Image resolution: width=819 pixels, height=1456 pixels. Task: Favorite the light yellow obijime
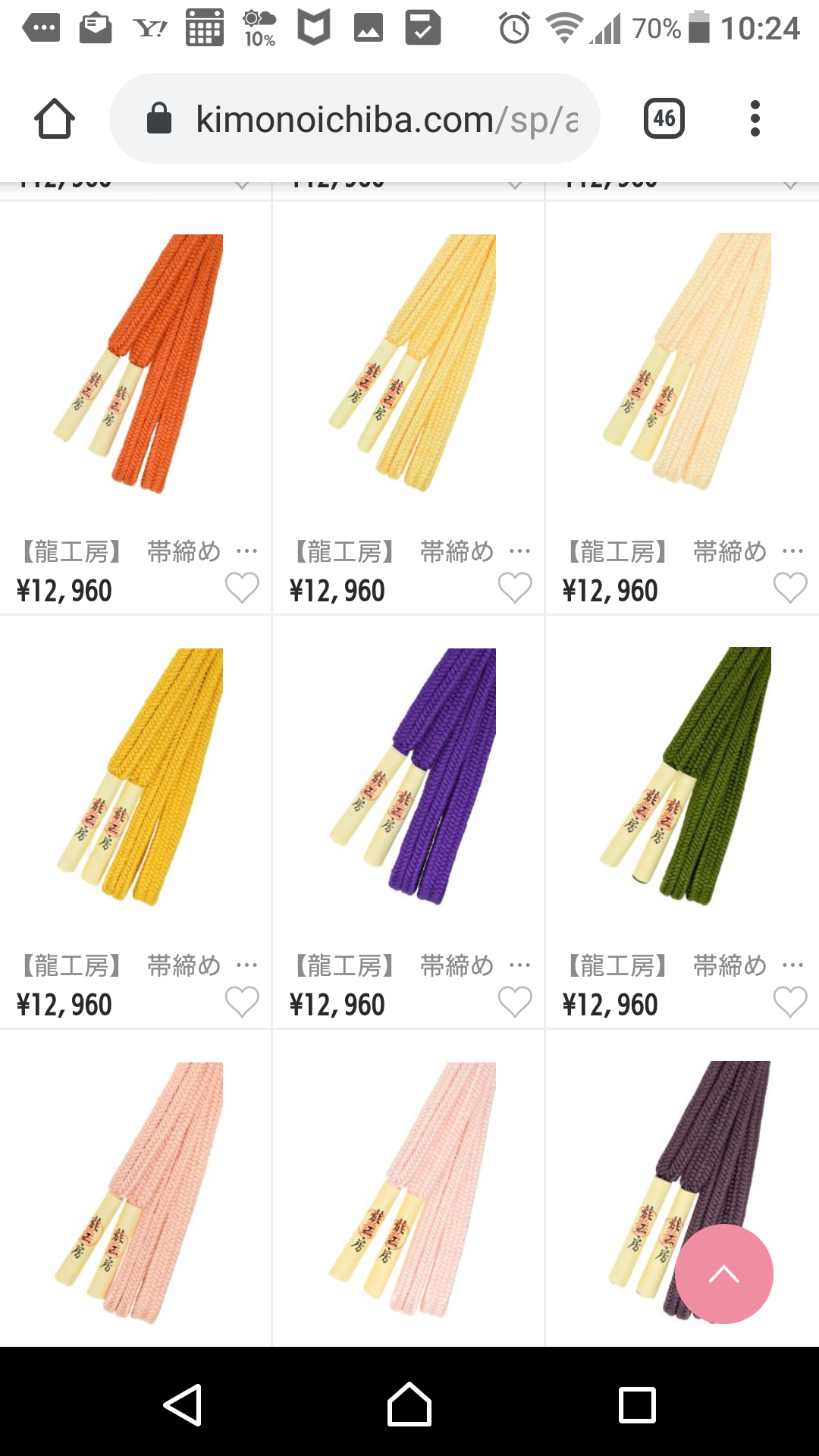pos(515,588)
